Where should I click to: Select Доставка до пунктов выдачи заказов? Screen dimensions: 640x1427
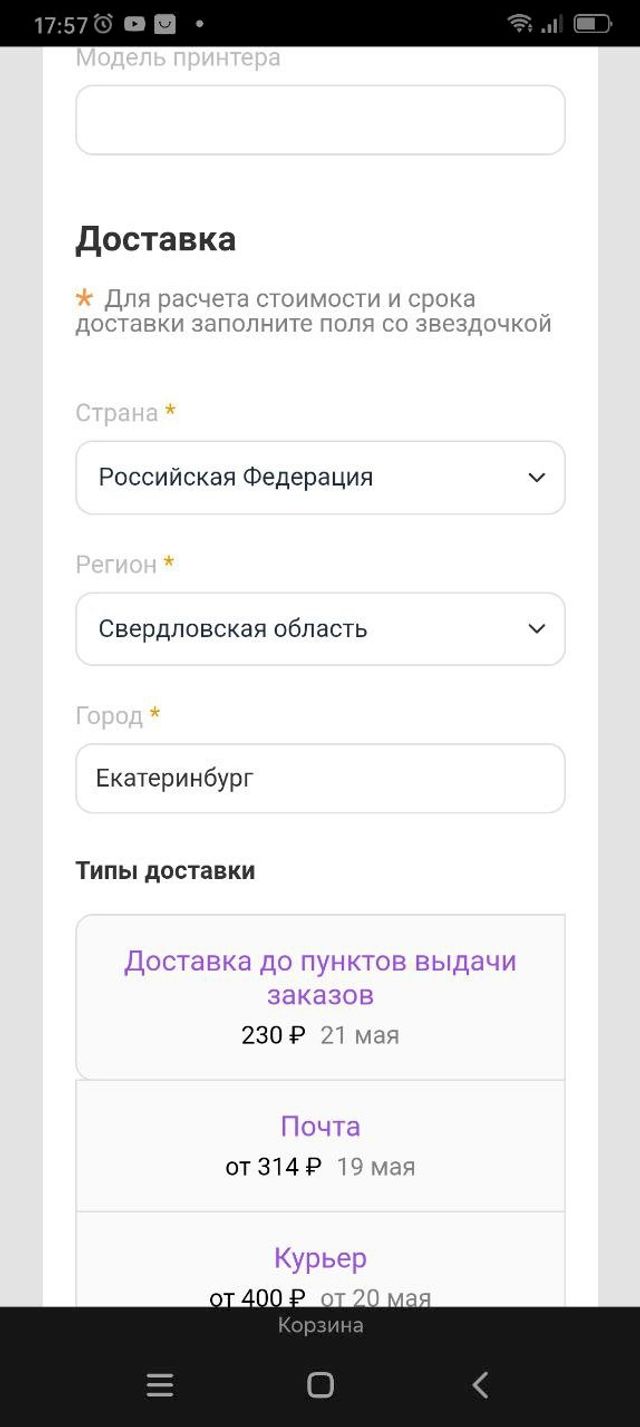pos(320,996)
